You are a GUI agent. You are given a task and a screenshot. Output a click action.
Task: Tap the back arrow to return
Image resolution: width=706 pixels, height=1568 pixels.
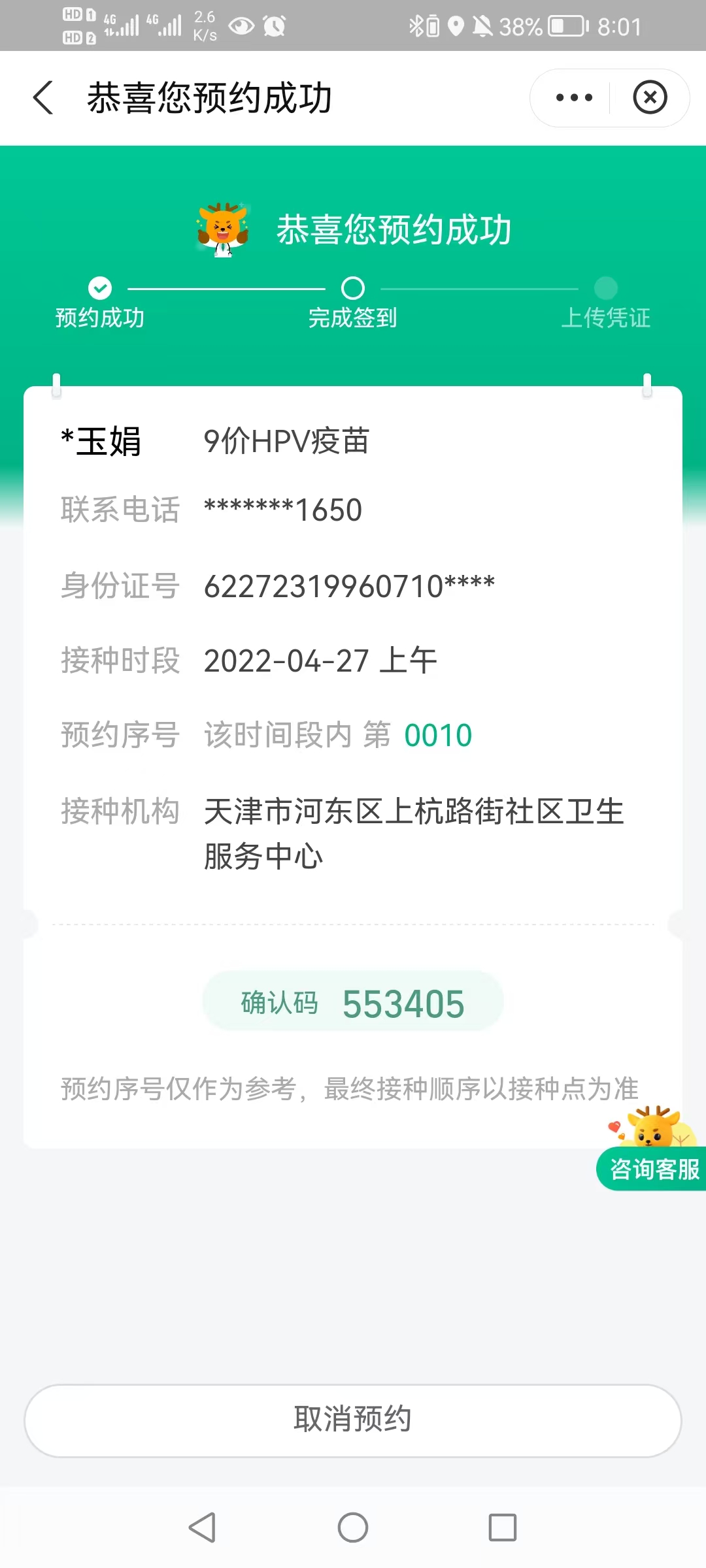(43, 97)
